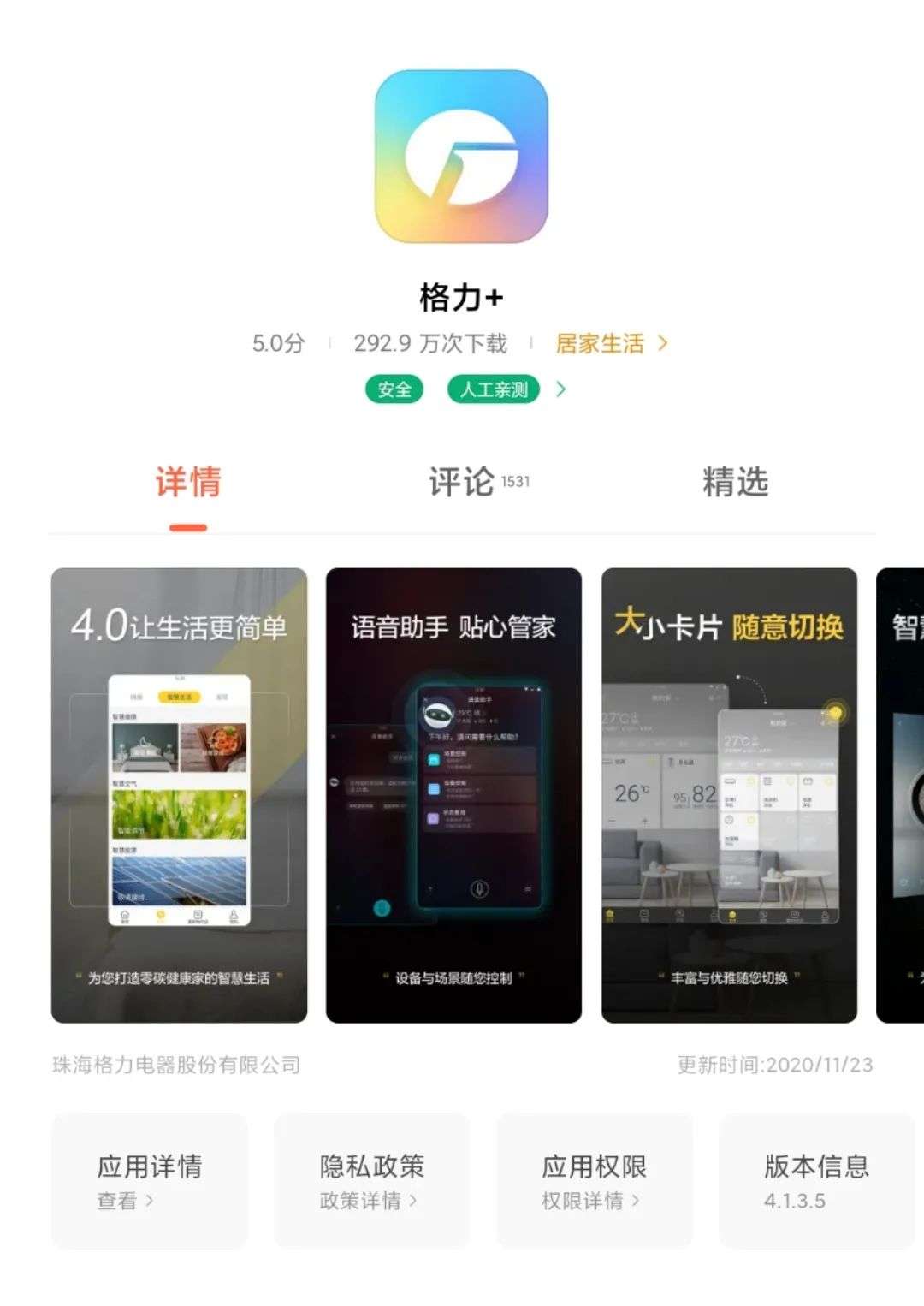Open 隐私政策 policy details
The height and width of the screenshot is (1306, 924).
371,1181
